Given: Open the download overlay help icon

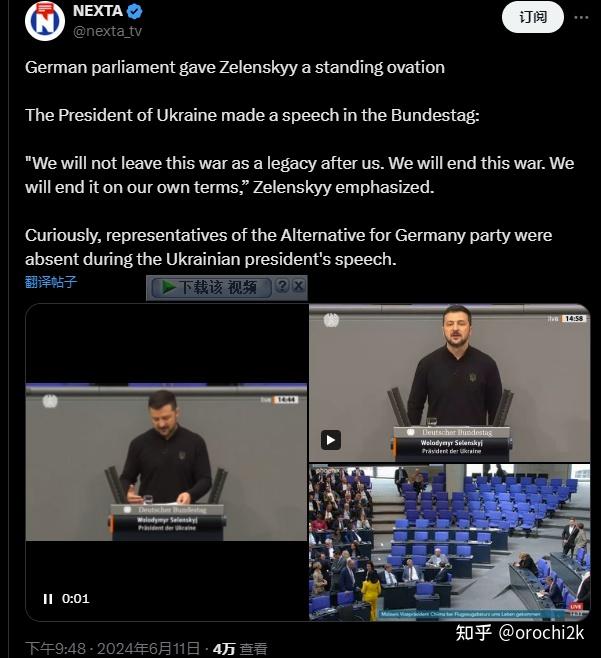Looking at the screenshot, I should (282, 287).
